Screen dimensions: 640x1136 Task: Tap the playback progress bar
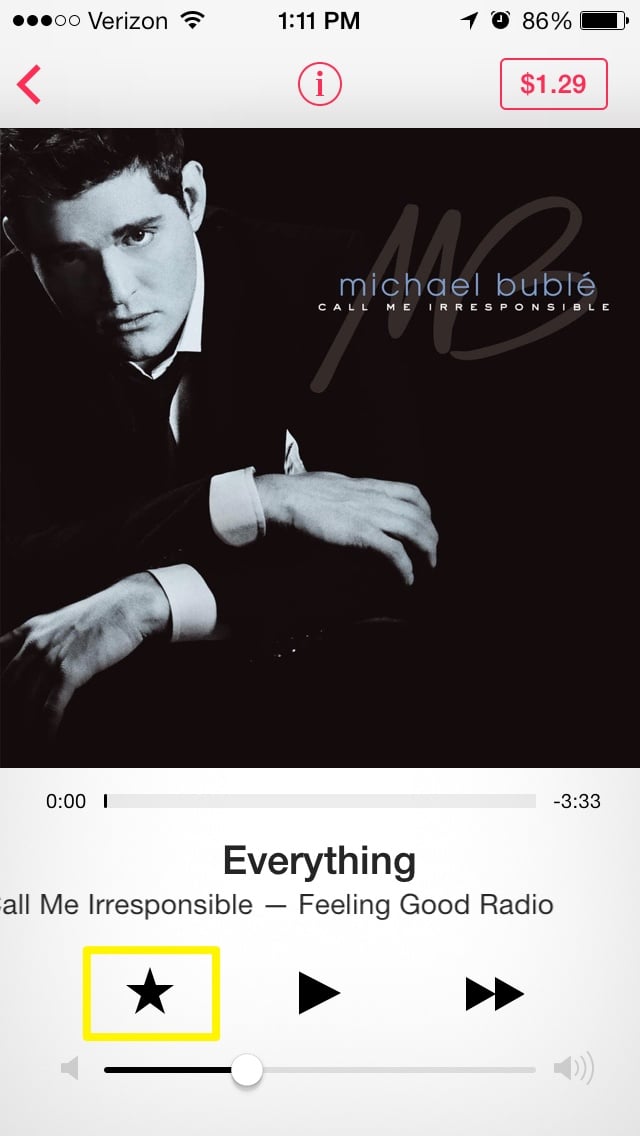tap(320, 801)
